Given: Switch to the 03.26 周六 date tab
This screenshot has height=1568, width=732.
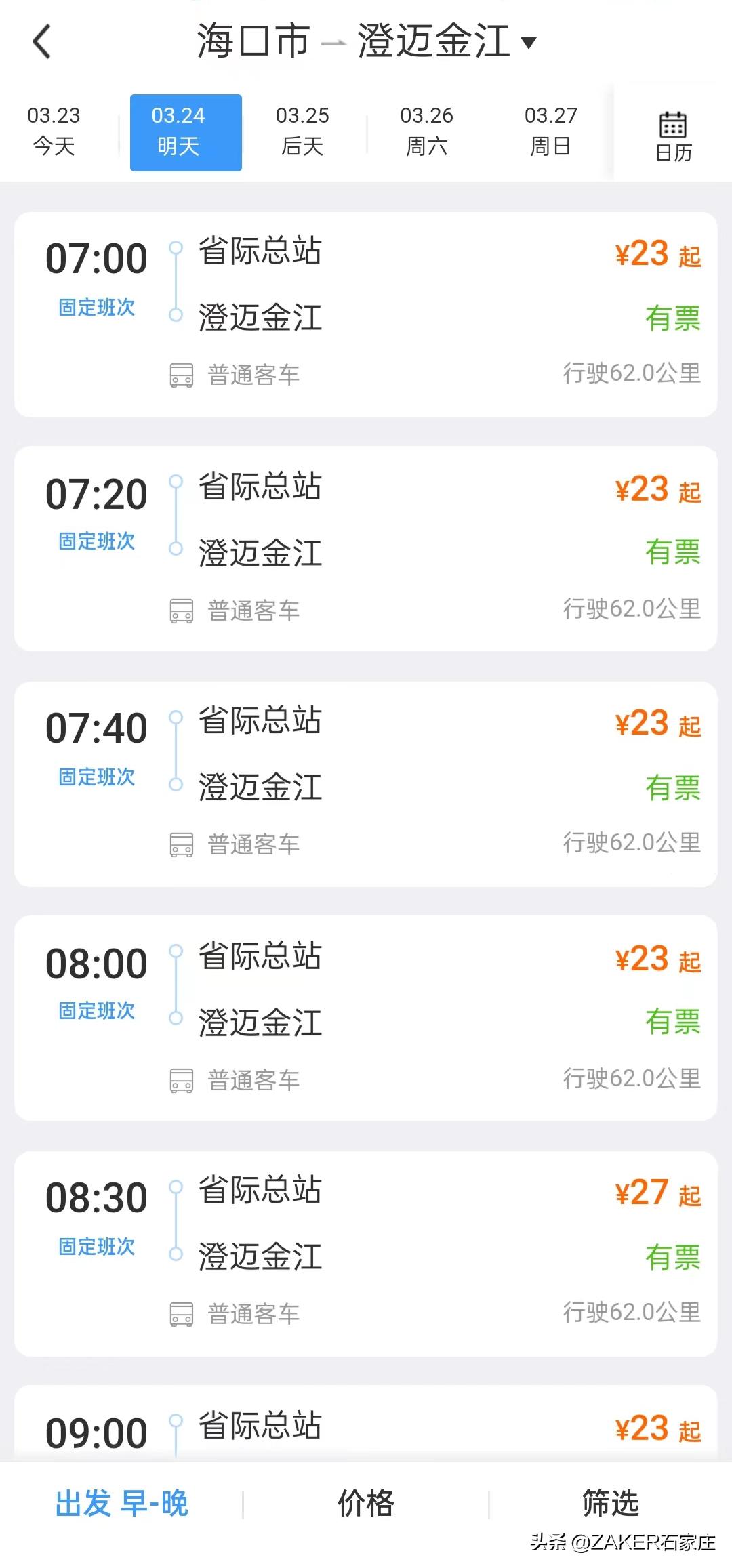Looking at the screenshot, I should (425, 131).
